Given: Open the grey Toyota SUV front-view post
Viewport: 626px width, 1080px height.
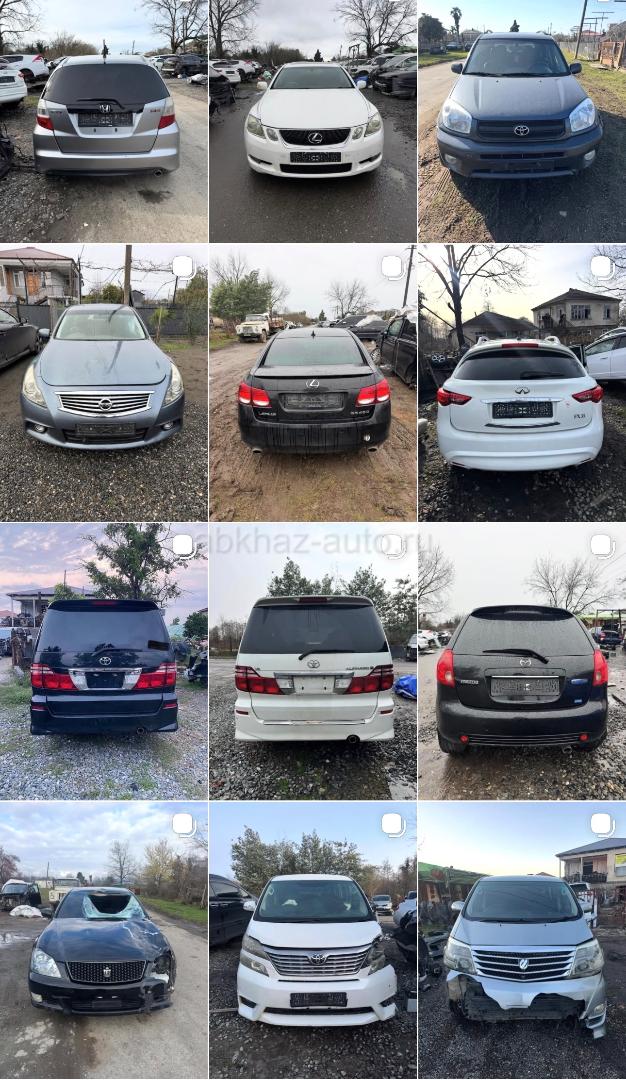Looking at the screenshot, I should [521, 121].
